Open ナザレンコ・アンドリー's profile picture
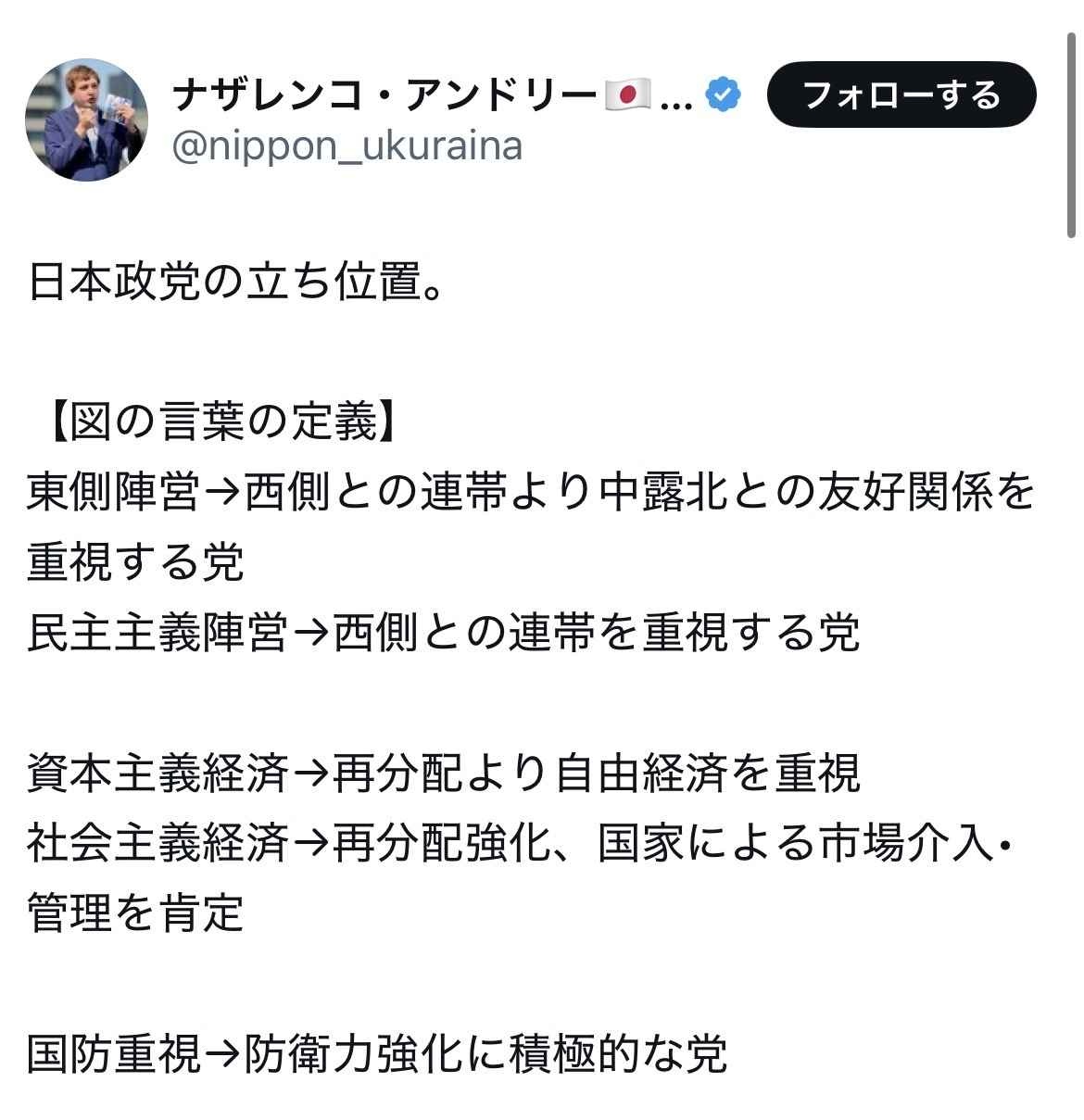This screenshot has width=1084, height=1120. (x=86, y=120)
